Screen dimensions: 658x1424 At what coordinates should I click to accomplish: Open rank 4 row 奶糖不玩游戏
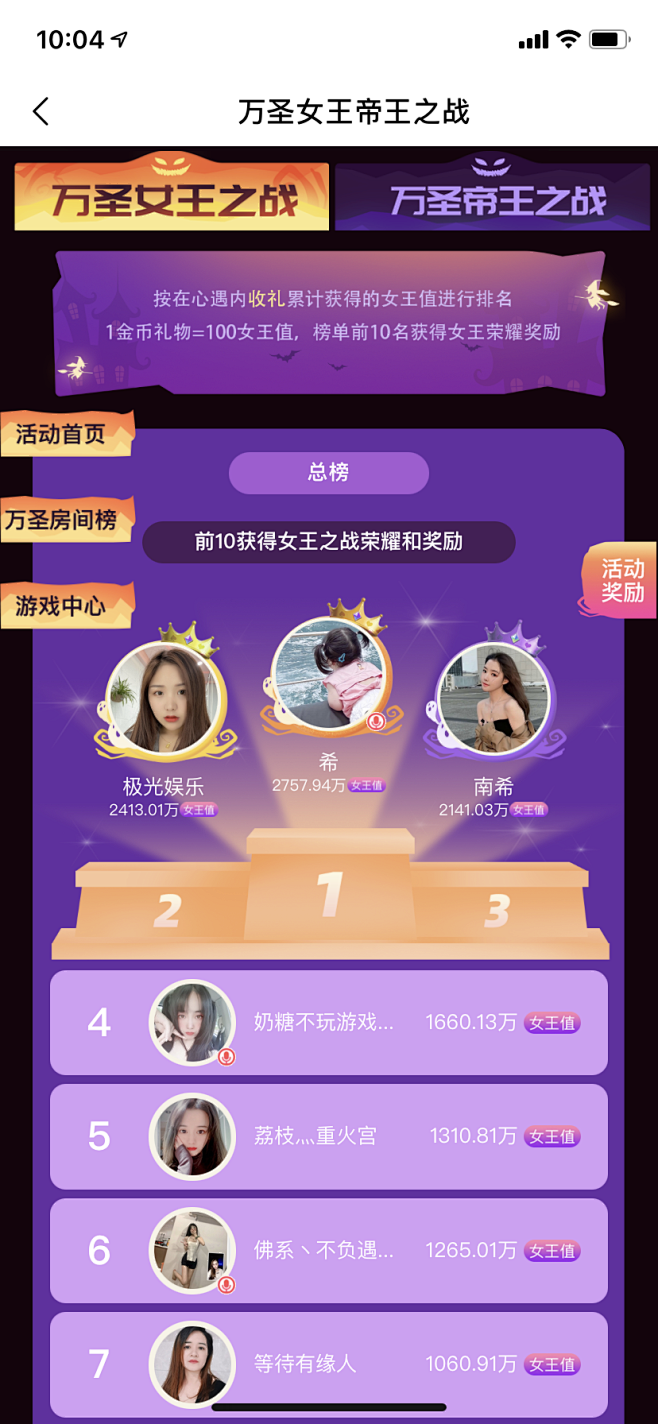329,1022
